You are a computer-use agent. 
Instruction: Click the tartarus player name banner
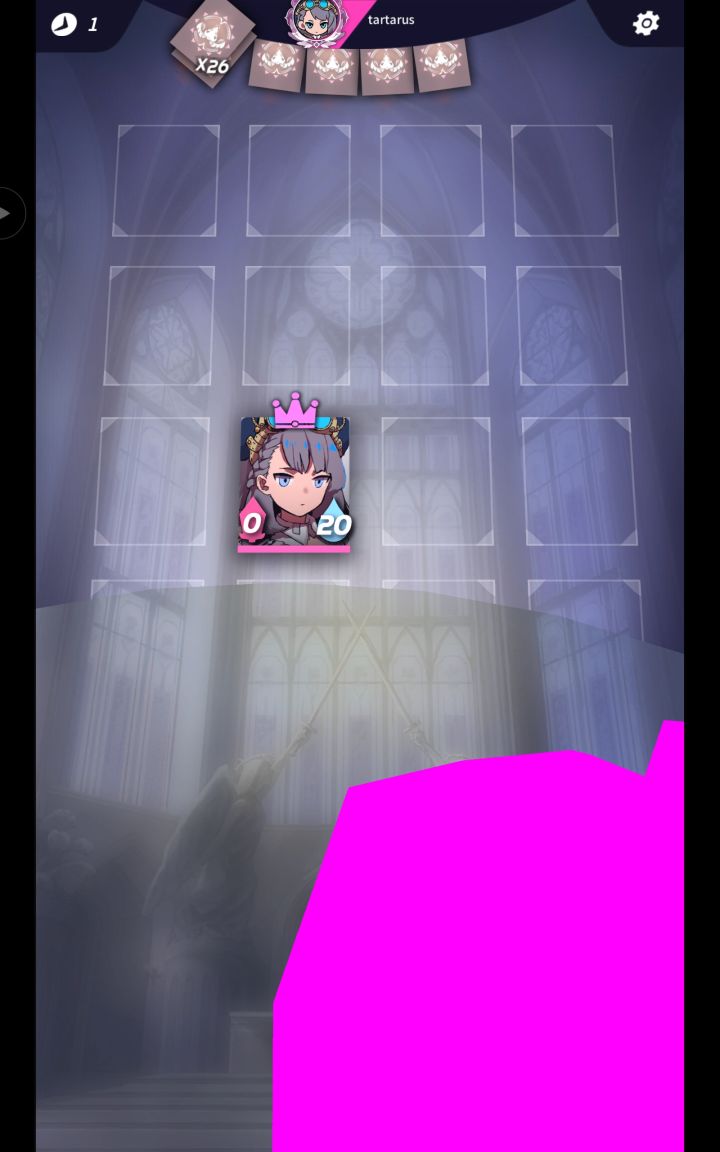pos(390,19)
